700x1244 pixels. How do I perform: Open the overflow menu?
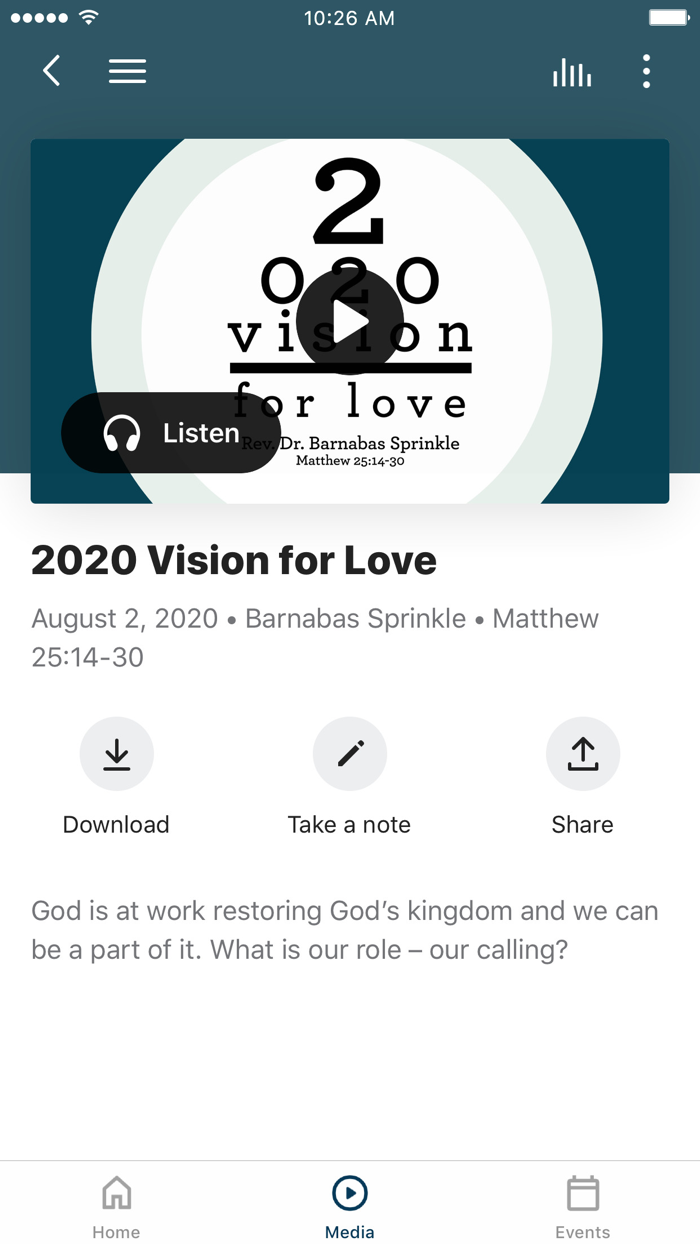646,71
